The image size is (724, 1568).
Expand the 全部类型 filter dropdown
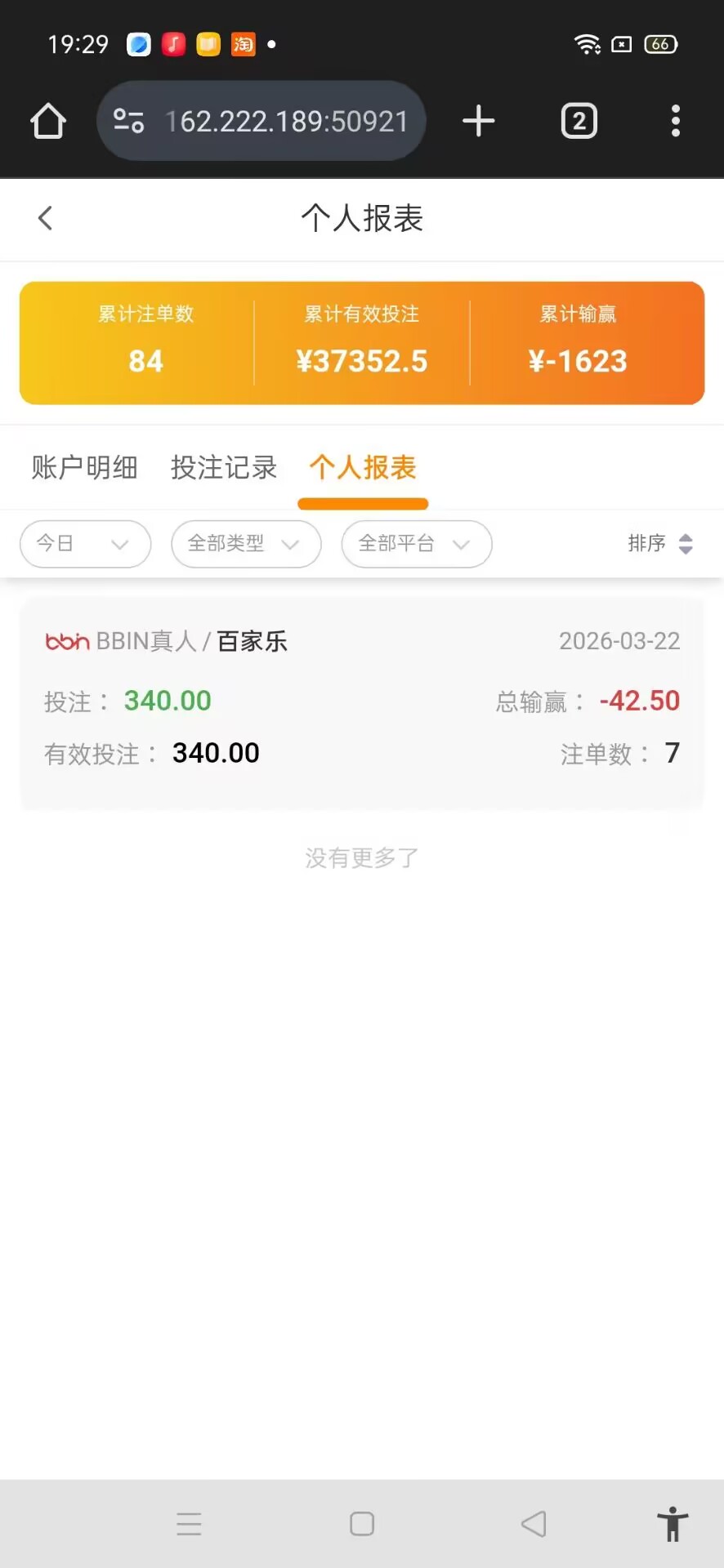[x=245, y=544]
